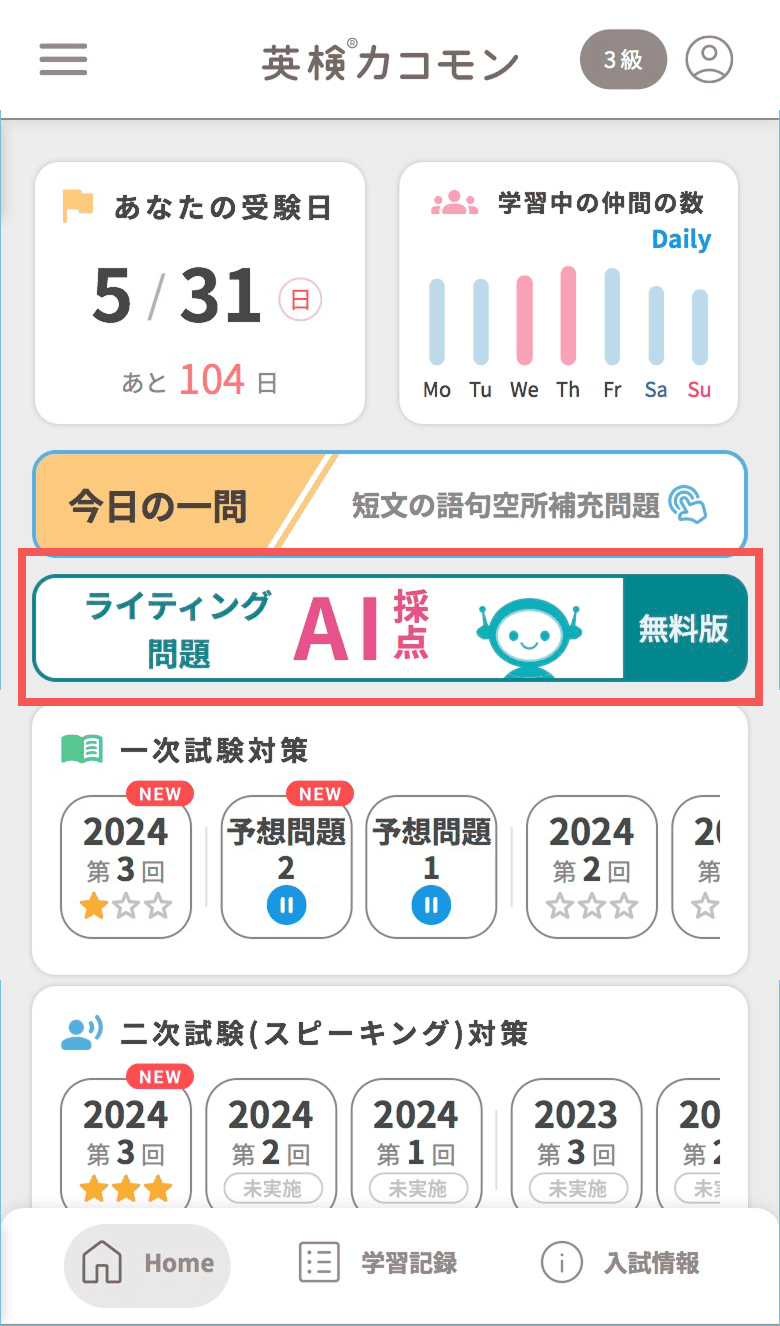
Task: Open the ライティング問題 AI採点 banner
Action: click(x=390, y=628)
